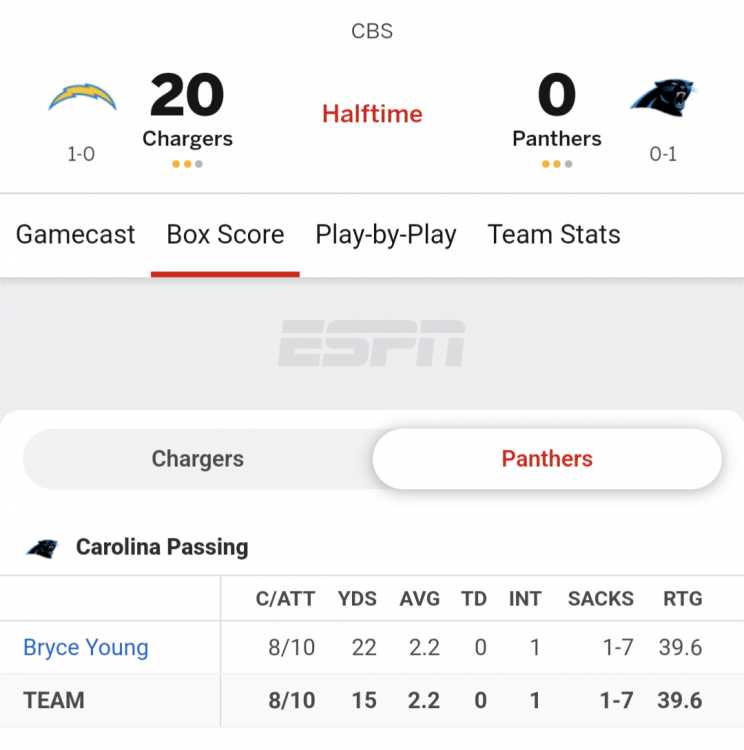Open the Chargers team page
744x750 pixels.
tap(83, 98)
